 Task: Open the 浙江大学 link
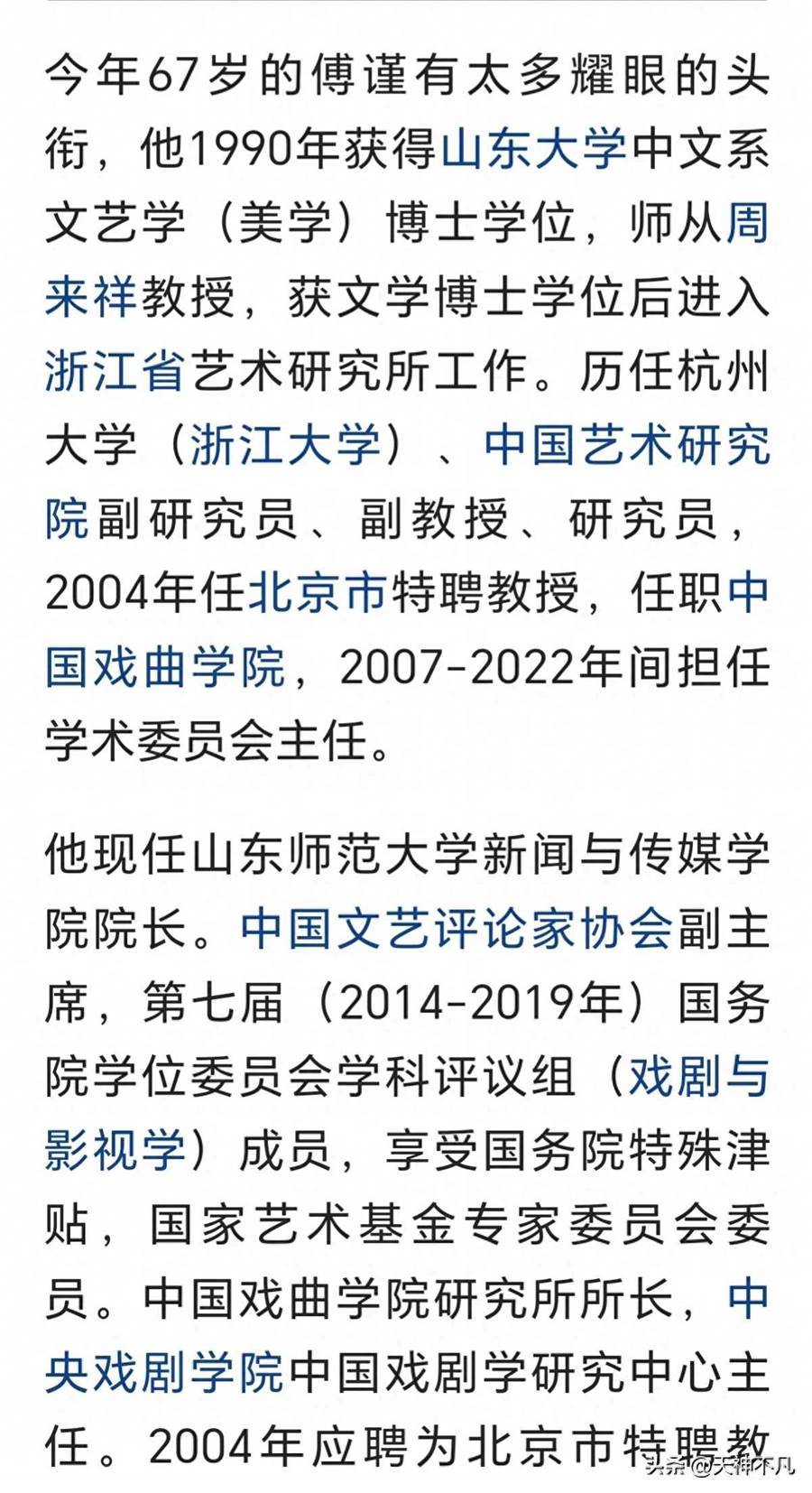[285, 445]
